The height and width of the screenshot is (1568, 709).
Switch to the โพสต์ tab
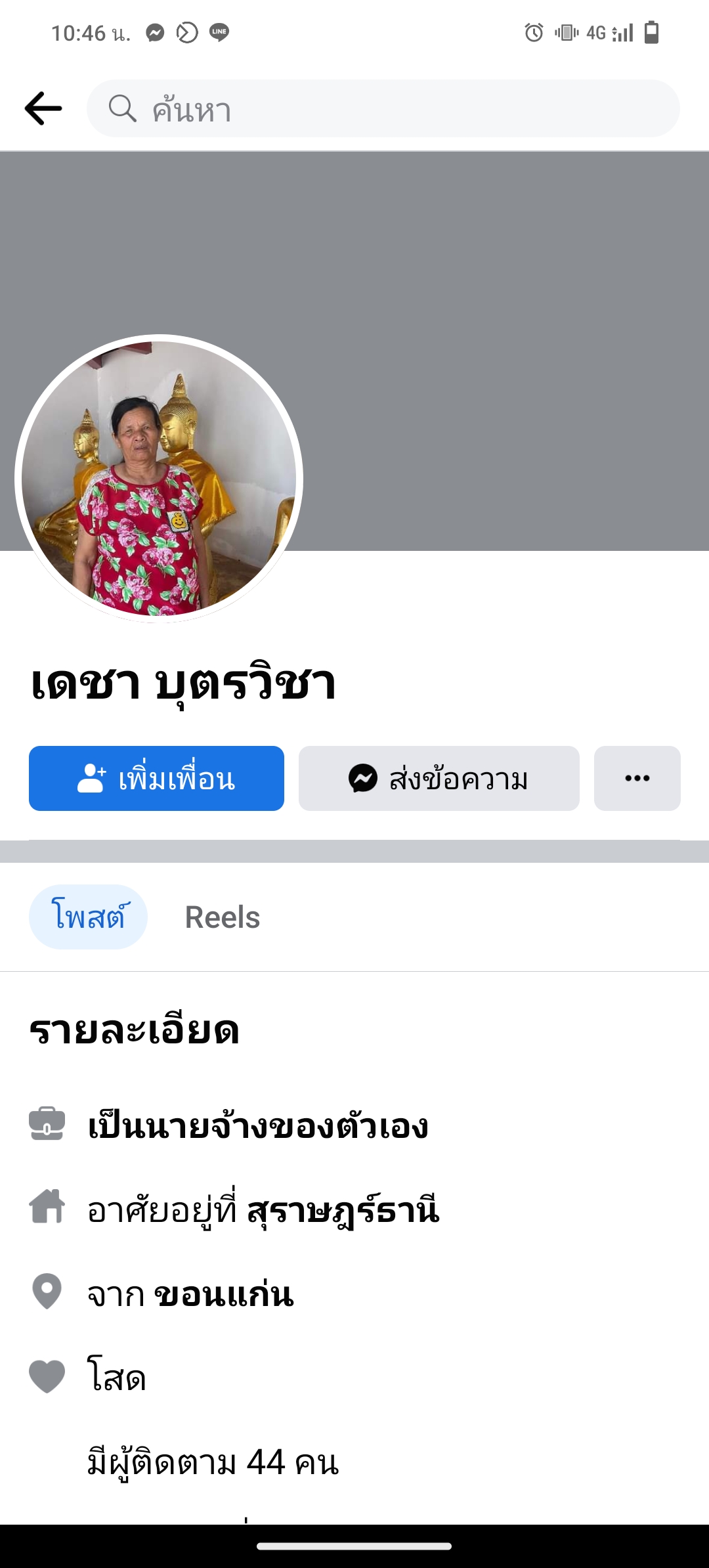[89, 917]
